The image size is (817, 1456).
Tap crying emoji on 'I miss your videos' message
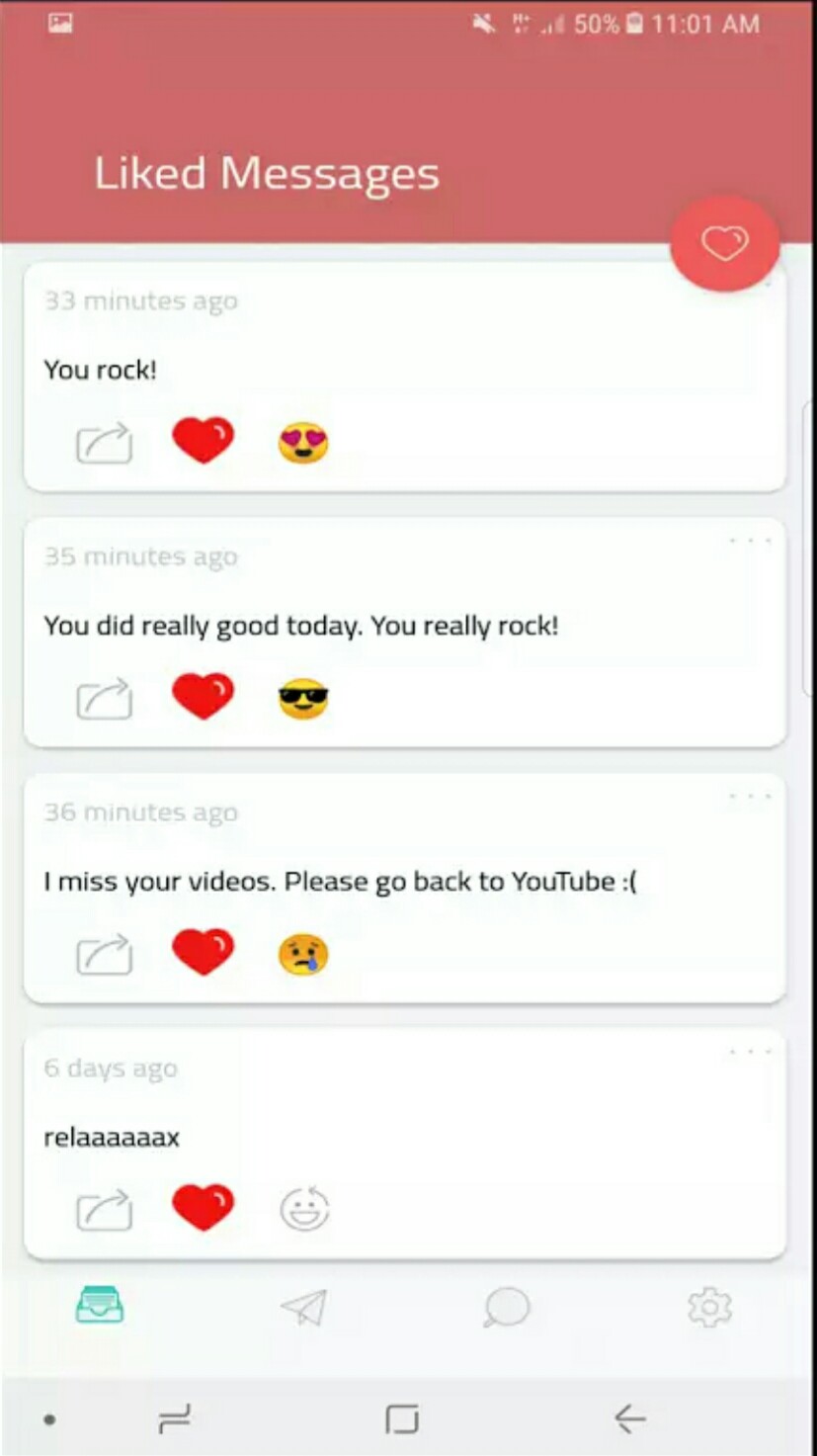click(303, 955)
